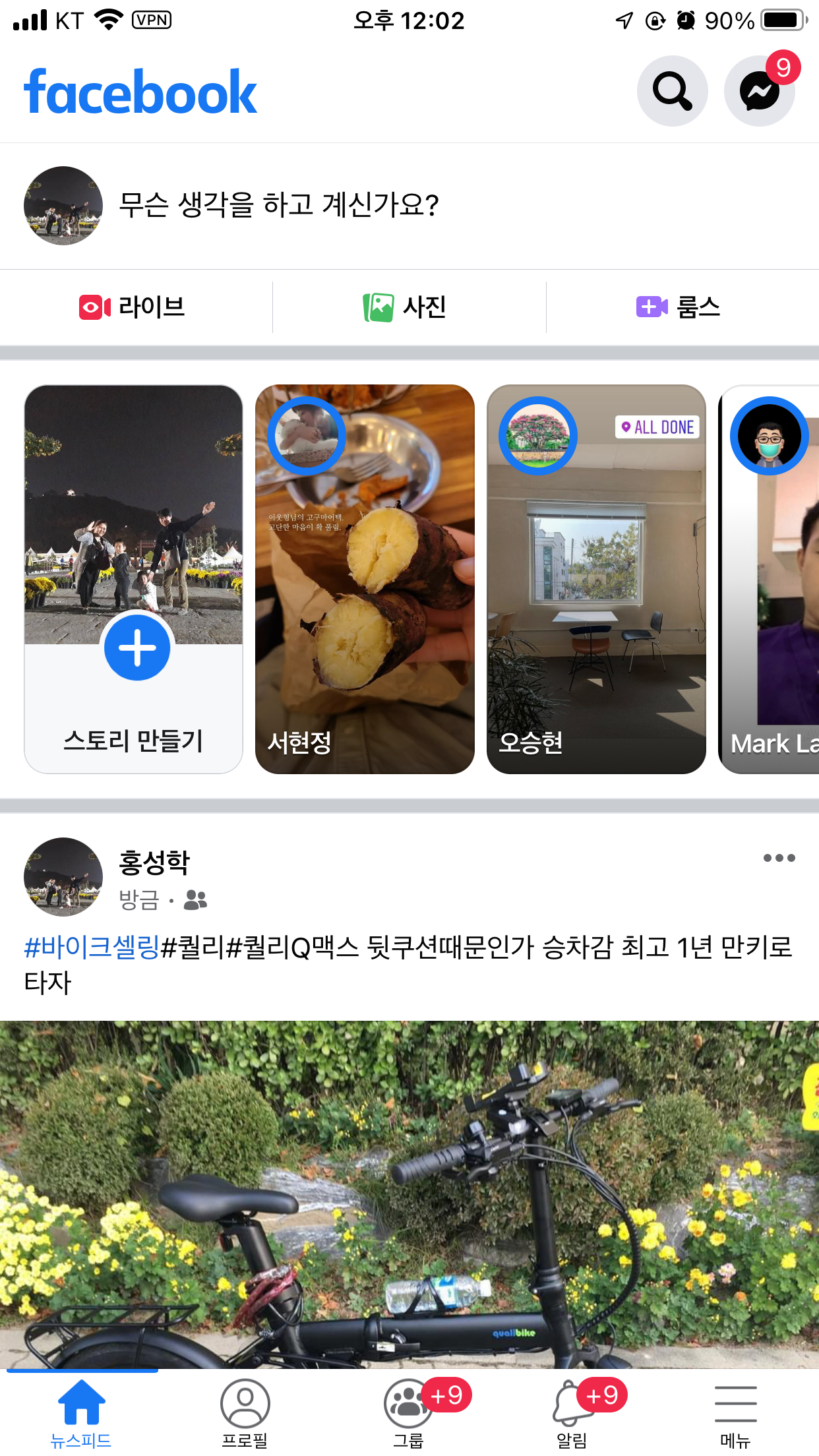View 서현정's story

click(x=365, y=579)
